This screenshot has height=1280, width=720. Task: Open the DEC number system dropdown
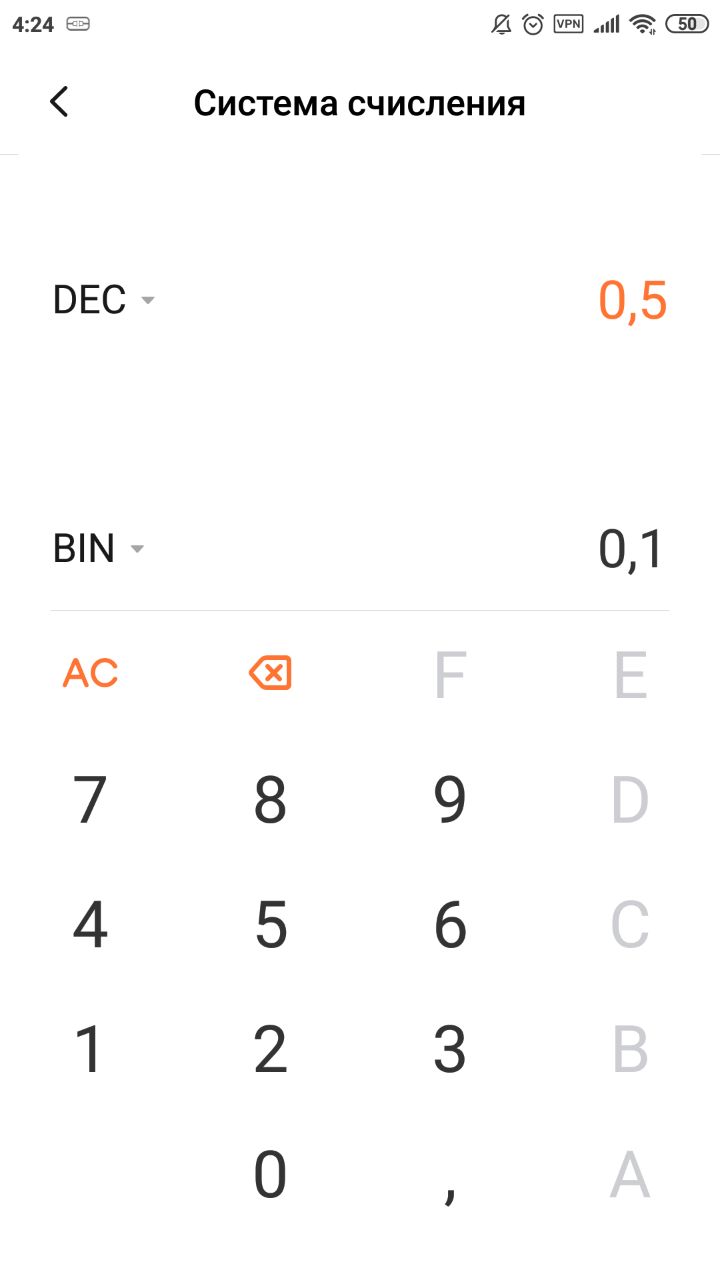(x=104, y=300)
